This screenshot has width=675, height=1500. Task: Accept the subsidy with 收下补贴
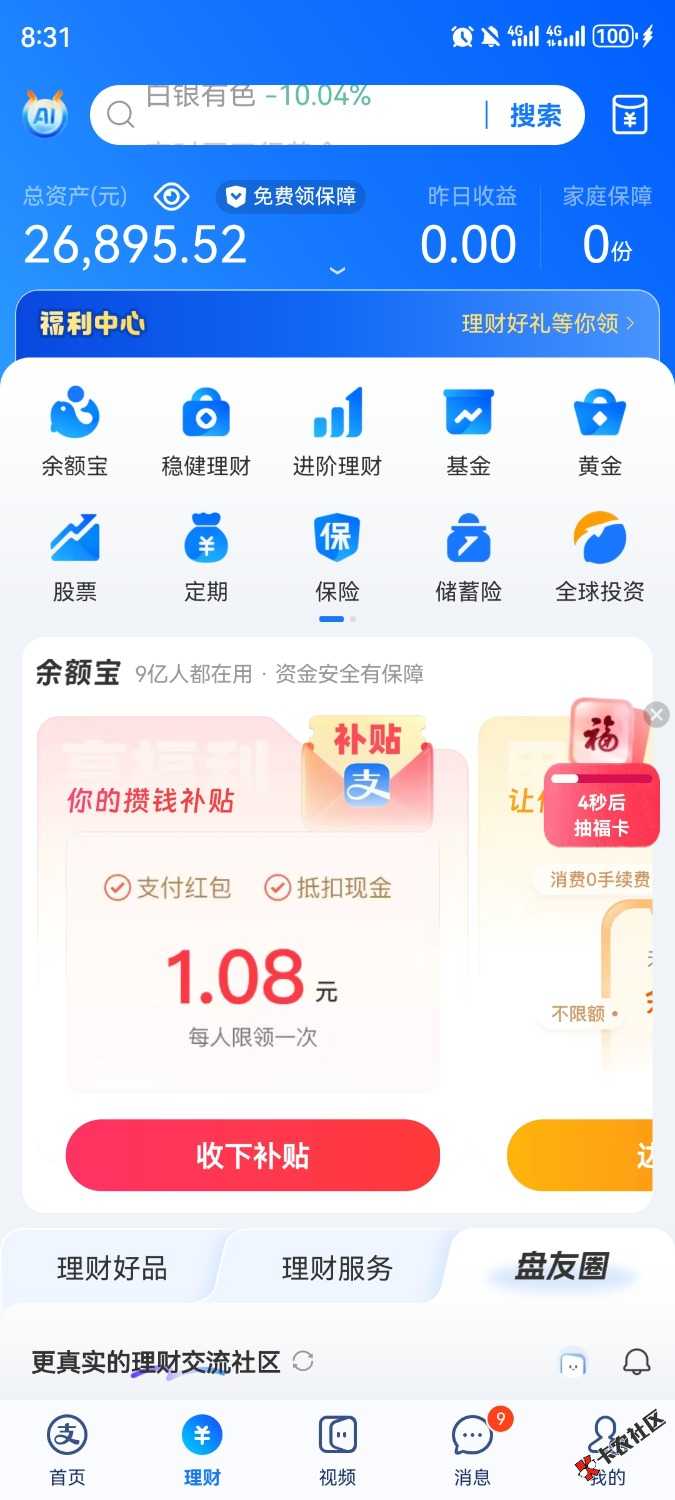point(253,1155)
